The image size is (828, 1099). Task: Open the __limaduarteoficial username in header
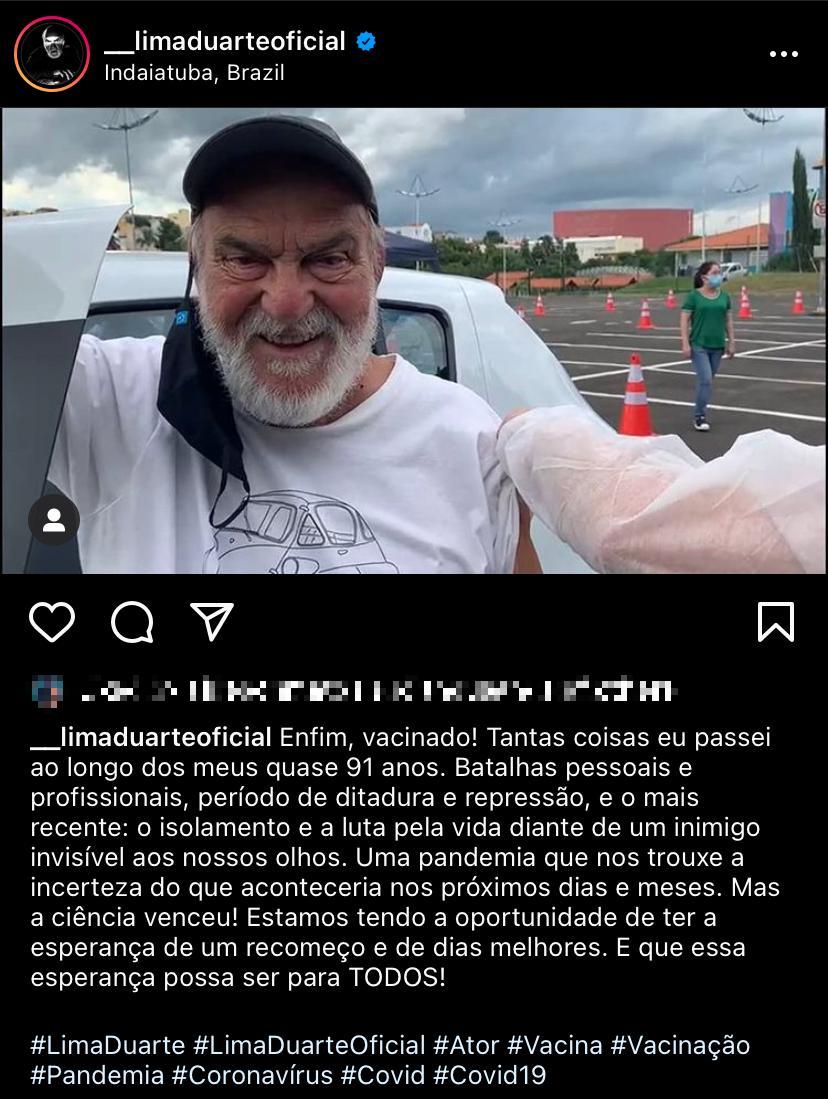(224, 41)
